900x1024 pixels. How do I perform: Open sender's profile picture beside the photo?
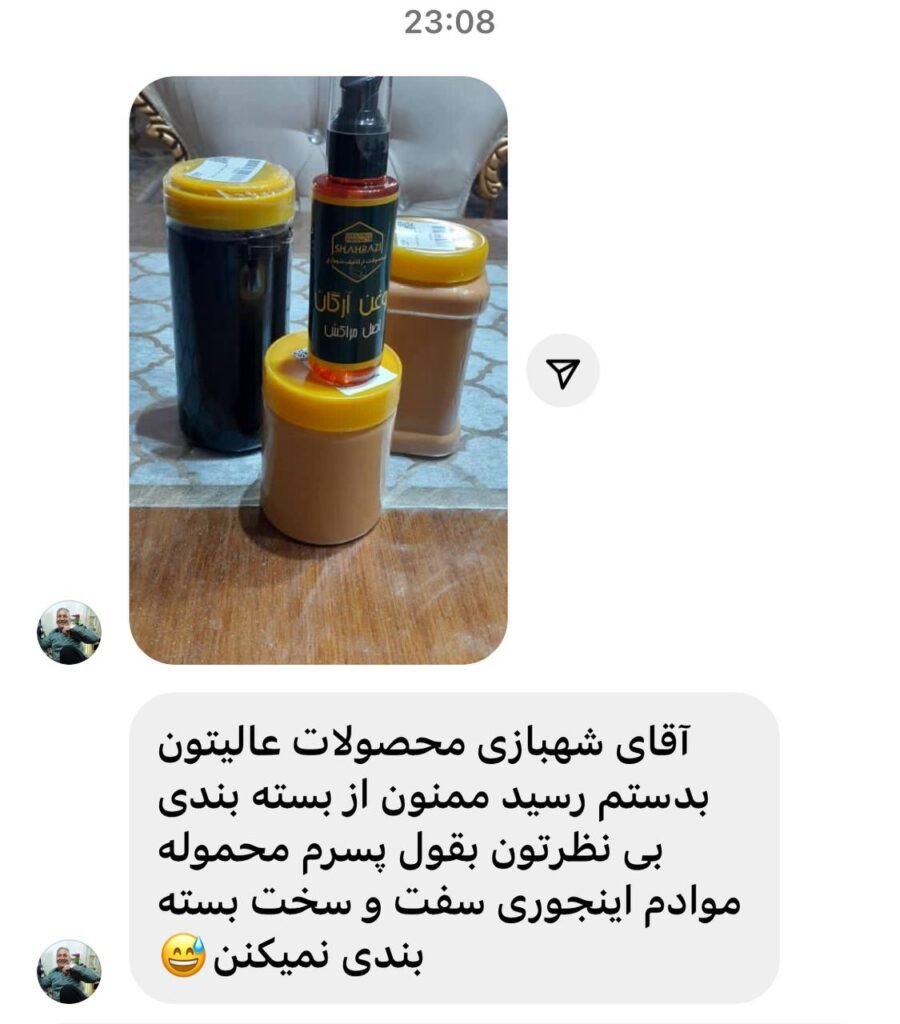[x=69, y=632]
